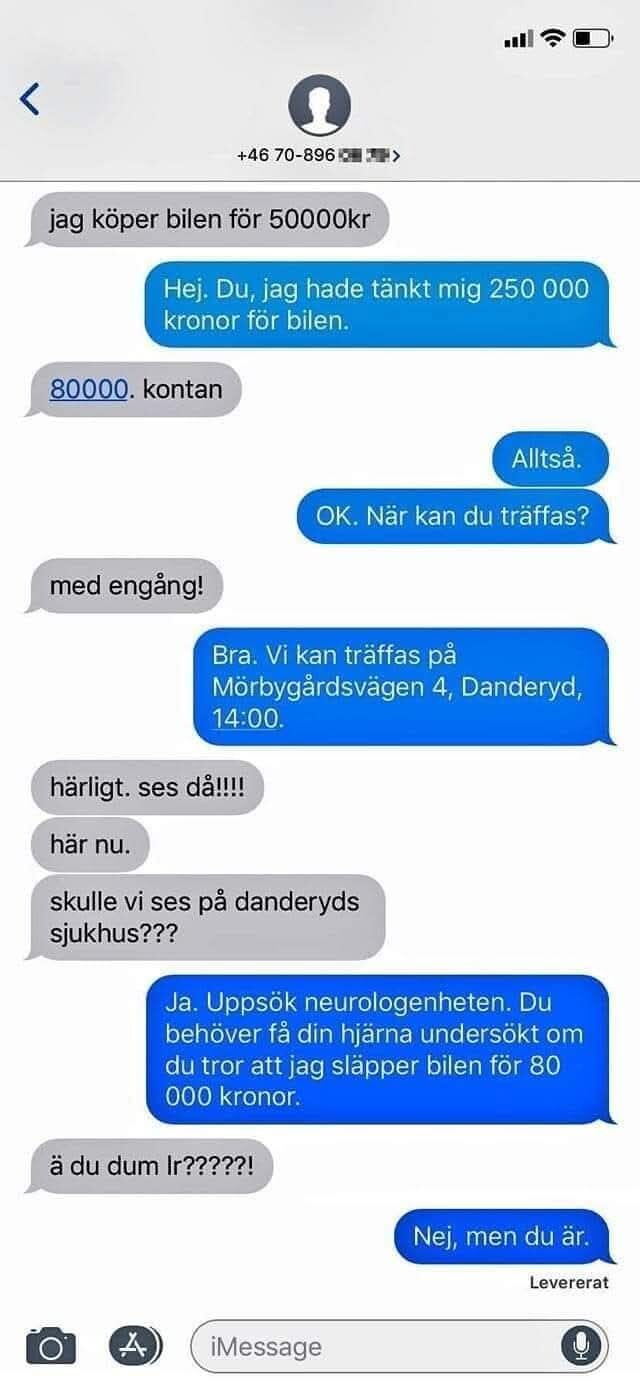Record a voice message with the microphone
This screenshot has height=1385, width=640.
[x=581, y=1346]
